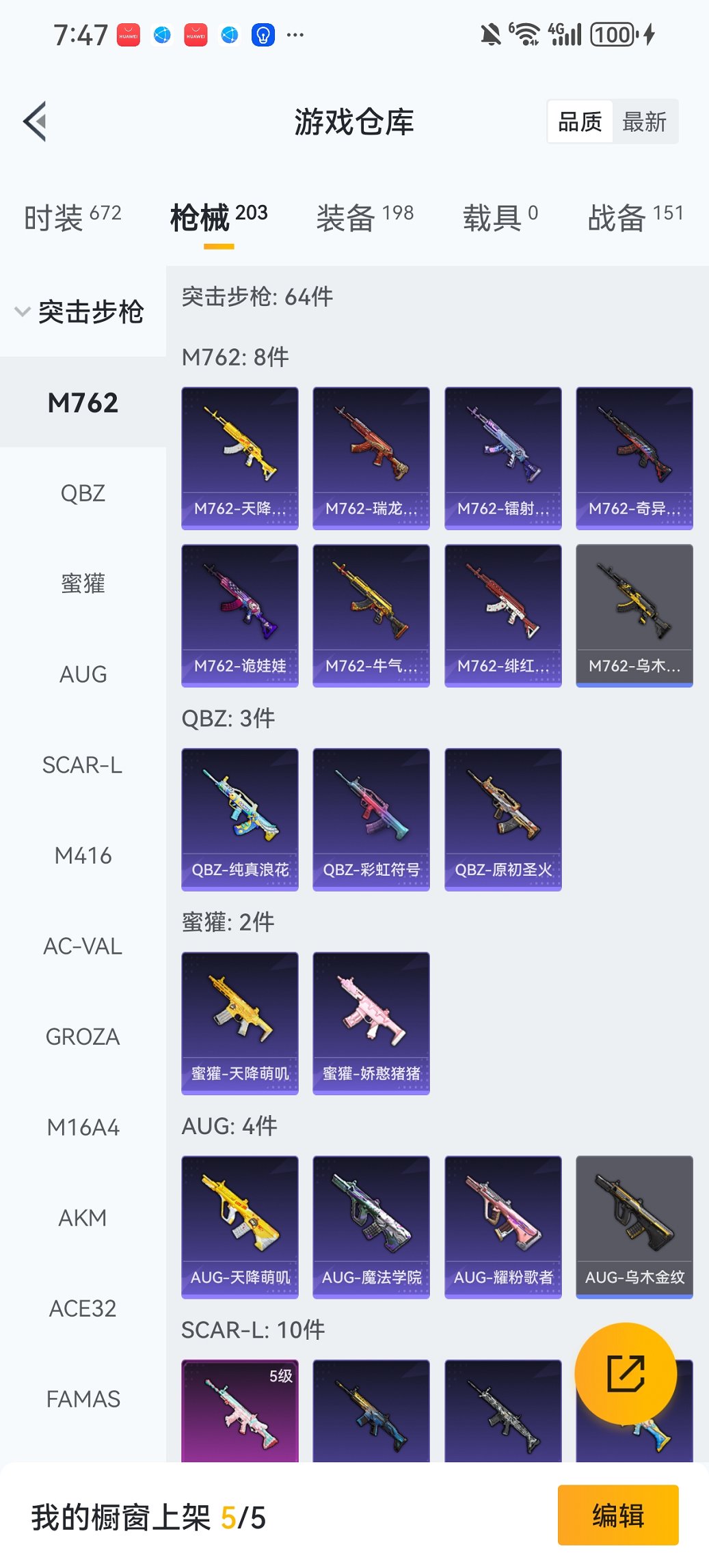The width and height of the screenshot is (709, 1568).
Task: View the AUG-魔法学院 skin
Action: click(371, 1226)
